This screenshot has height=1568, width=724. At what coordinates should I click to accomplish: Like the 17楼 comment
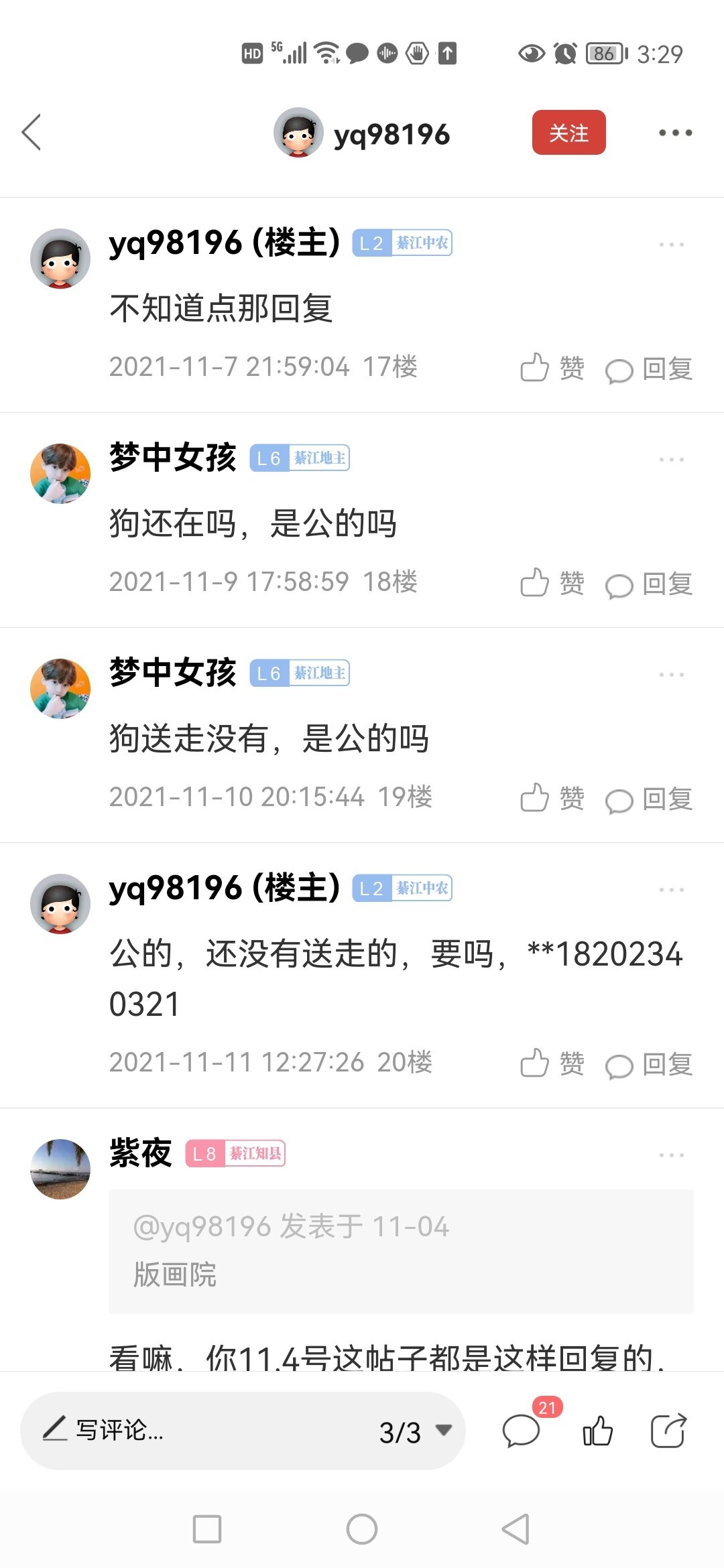[552, 368]
